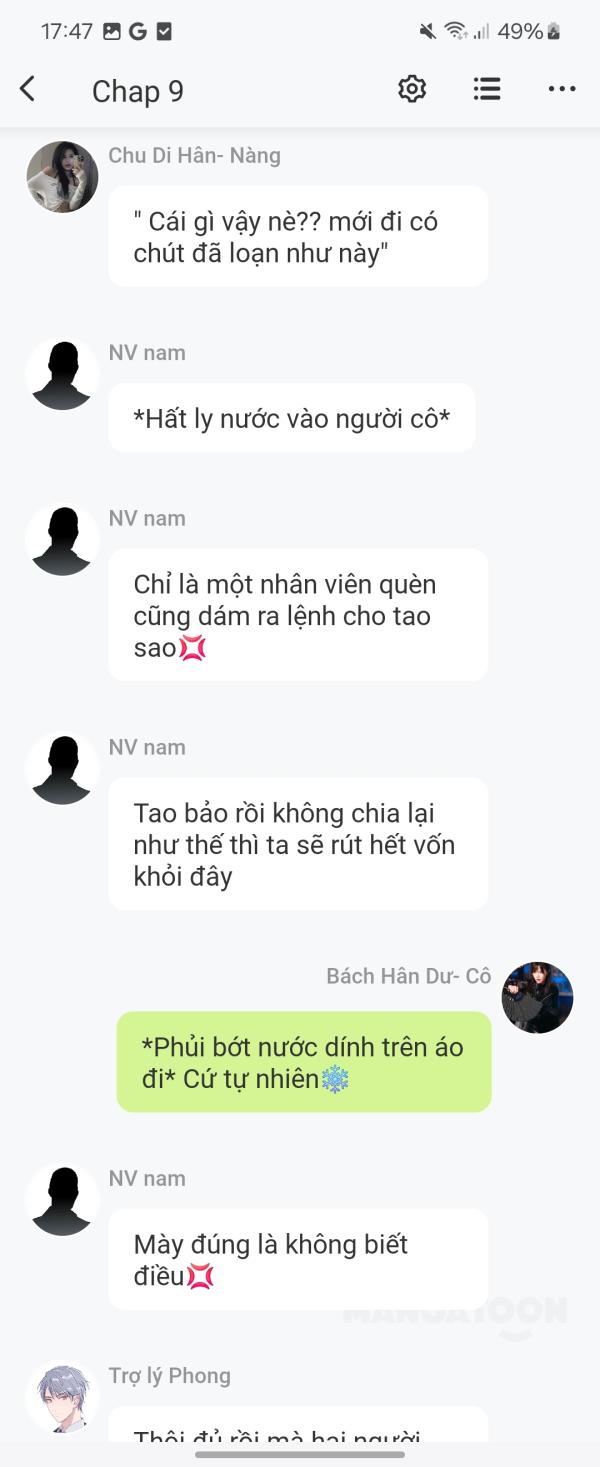This screenshot has width=600, height=1467.
Task: Go back from Chap 9
Action: click(x=28, y=89)
